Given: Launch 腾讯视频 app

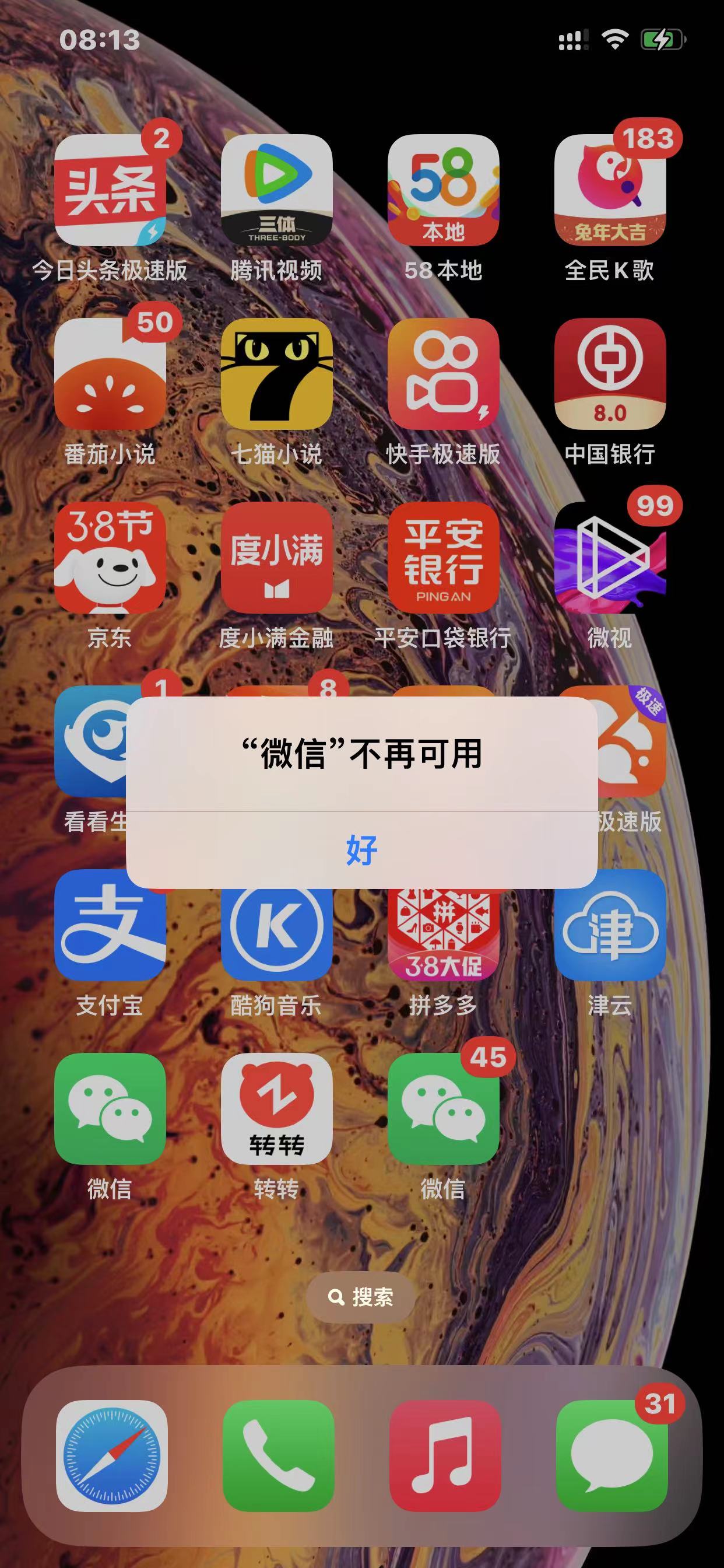Looking at the screenshot, I should click(277, 191).
